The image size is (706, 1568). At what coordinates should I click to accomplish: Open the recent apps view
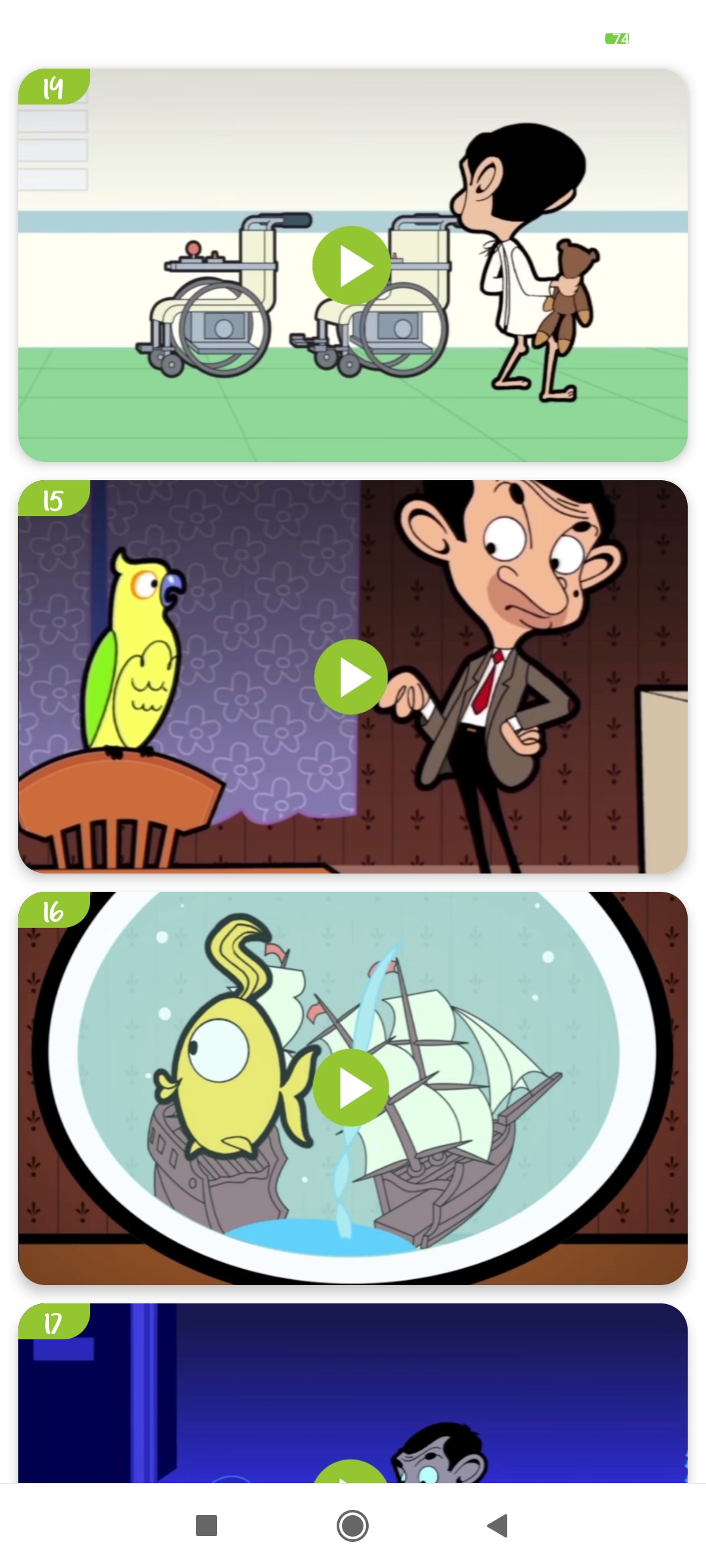(207, 1526)
